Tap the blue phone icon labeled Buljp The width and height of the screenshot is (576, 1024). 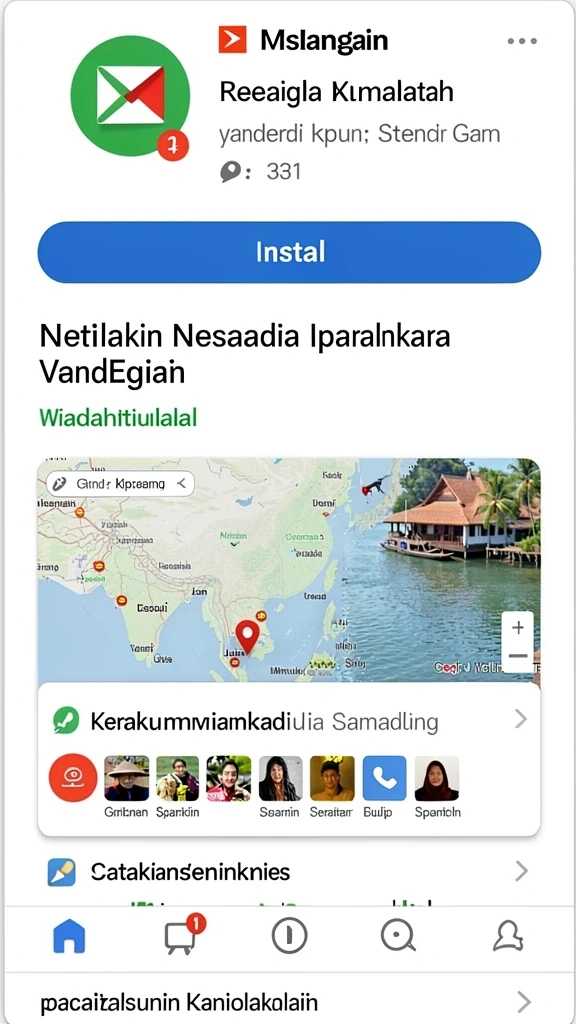(x=384, y=778)
